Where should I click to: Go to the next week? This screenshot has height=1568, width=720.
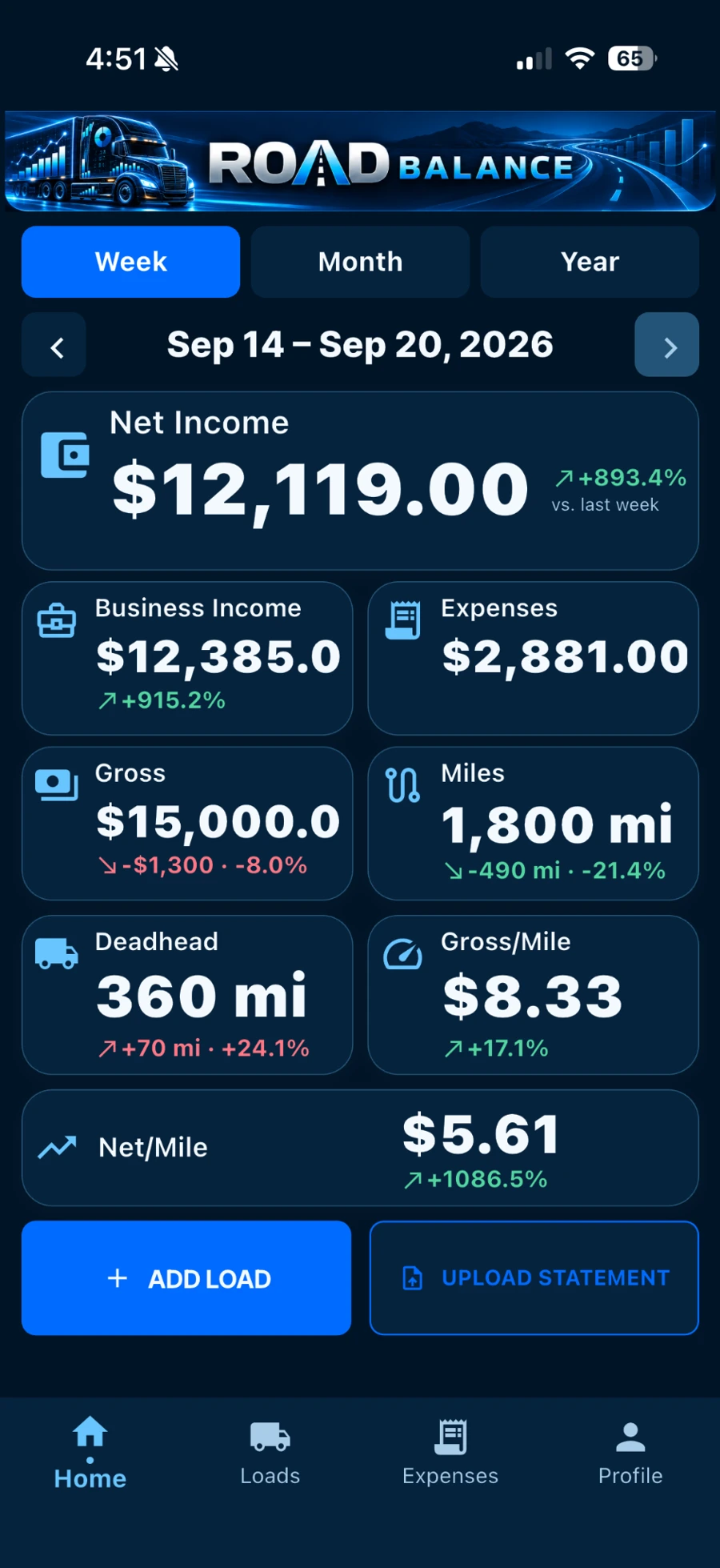[666, 345]
